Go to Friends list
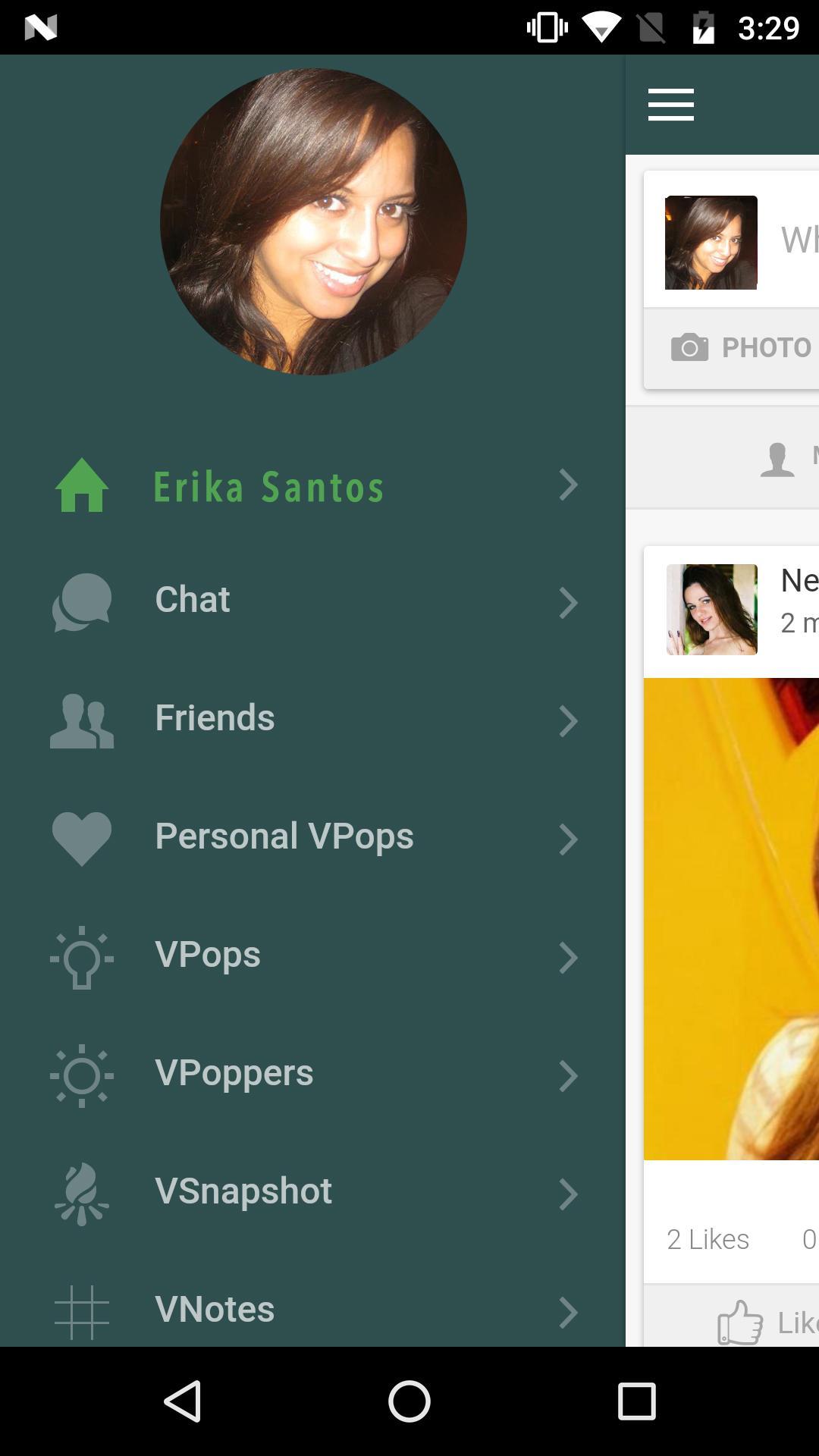The width and height of the screenshot is (819, 1456). [x=312, y=718]
